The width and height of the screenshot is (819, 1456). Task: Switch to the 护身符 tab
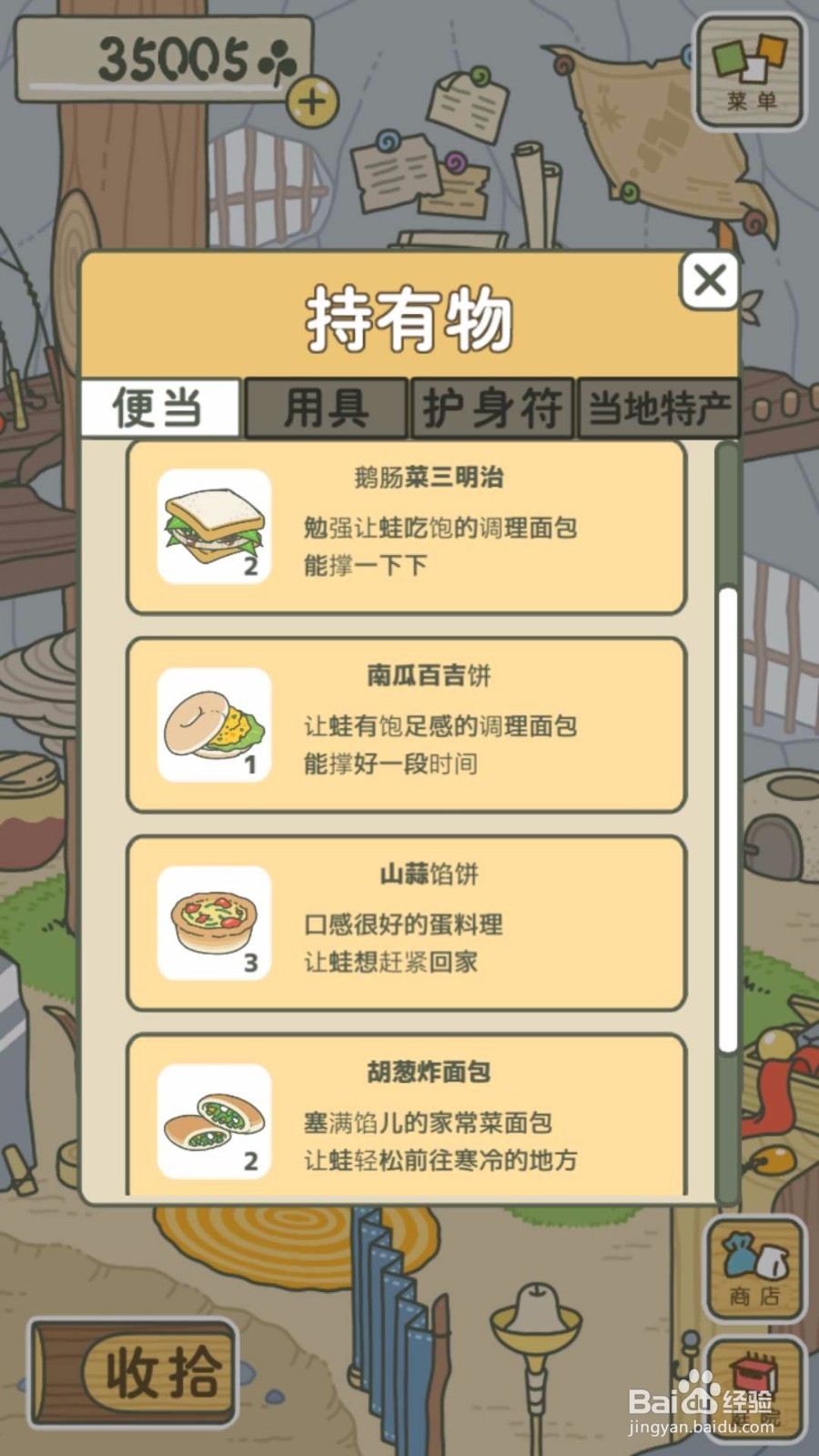[491, 409]
